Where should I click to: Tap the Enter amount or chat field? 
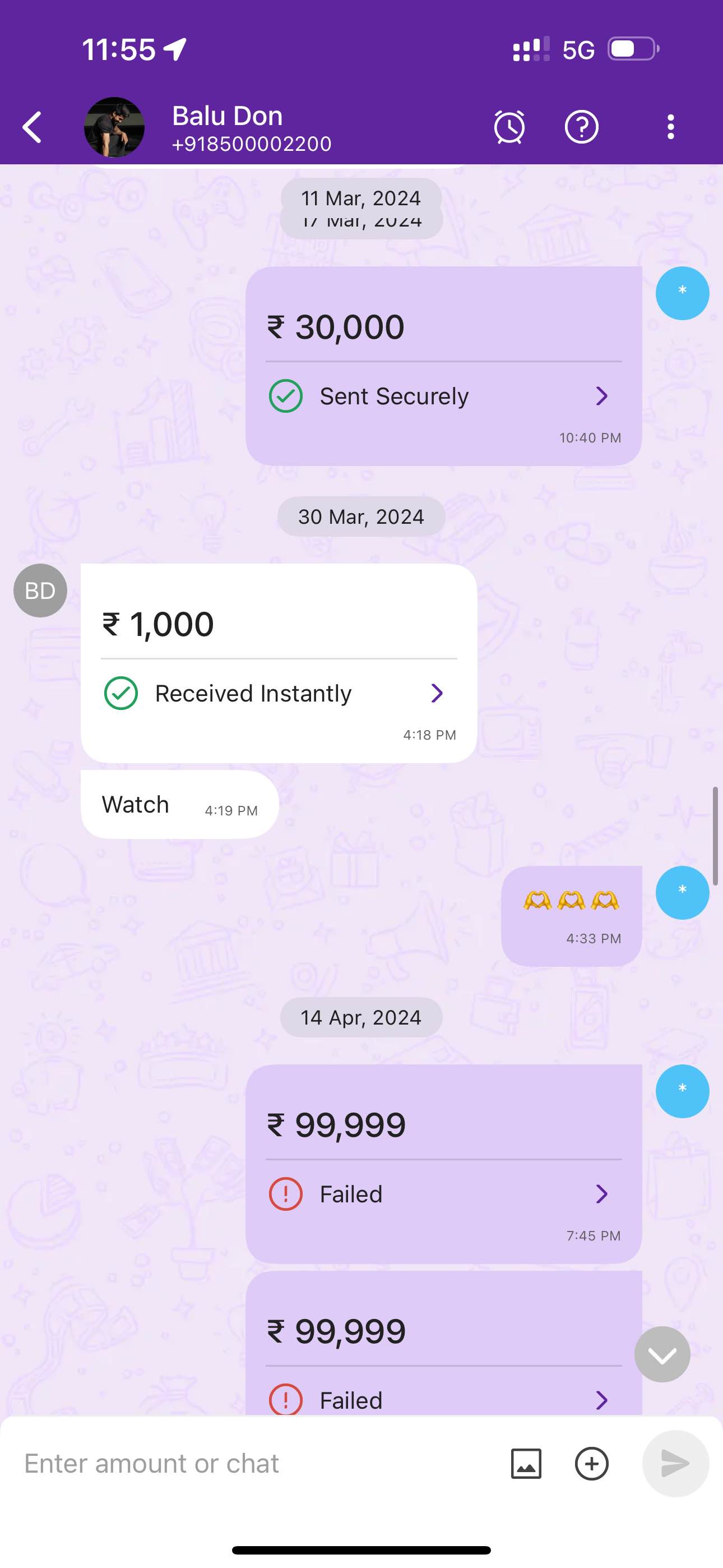click(256, 1463)
